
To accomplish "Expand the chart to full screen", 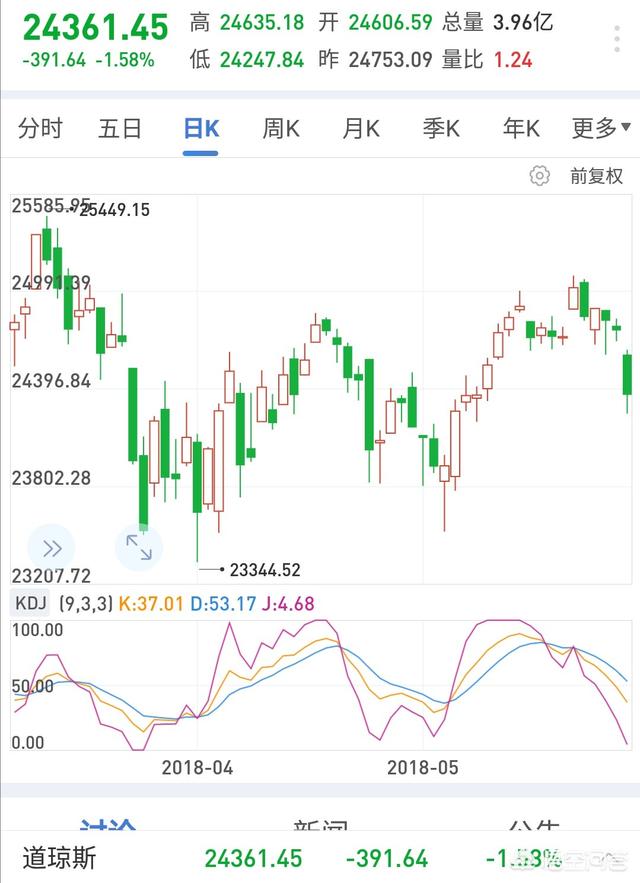I will [x=139, y=547].
